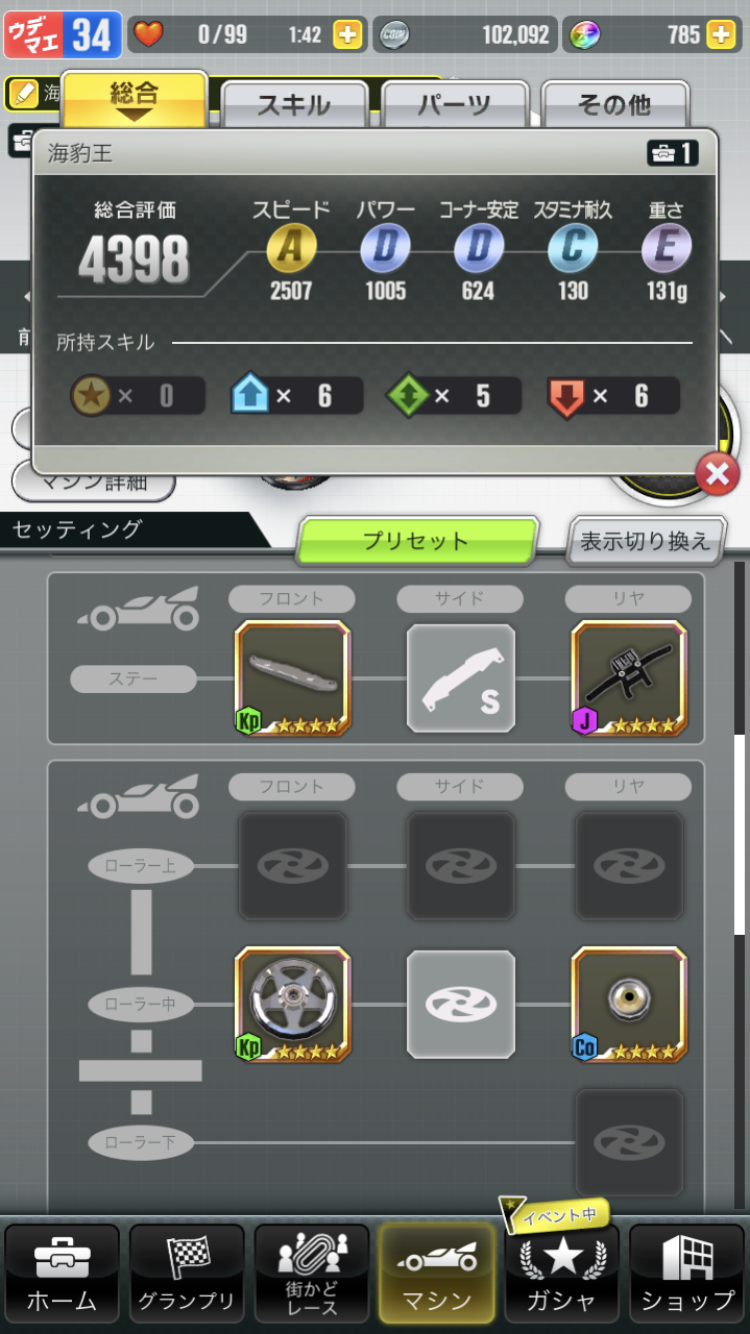Close the 海豹王 stats popup
This screenshot has width=750, height=1334.
pos(717,475)
